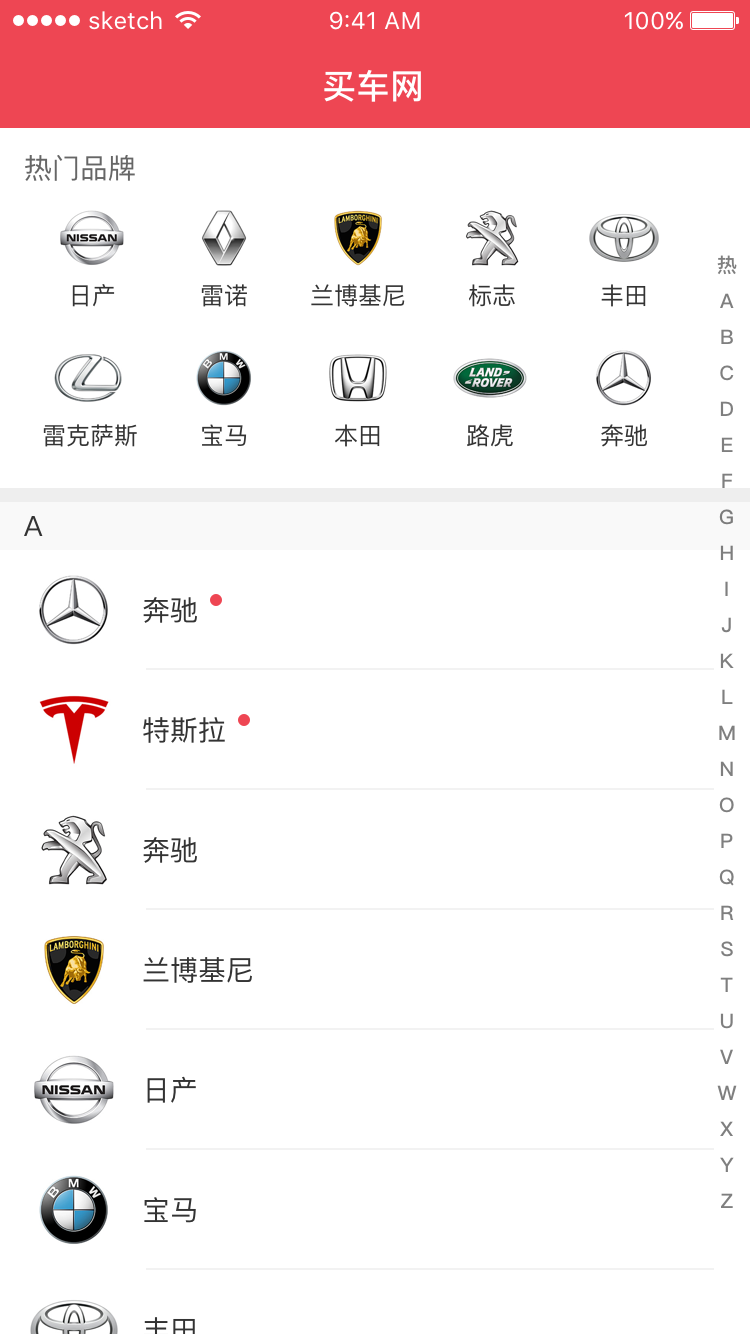Viewport: 750px width, 1334px height.
Task: Select the 路虎 Land Rover brand
Action: pos(490,398)
